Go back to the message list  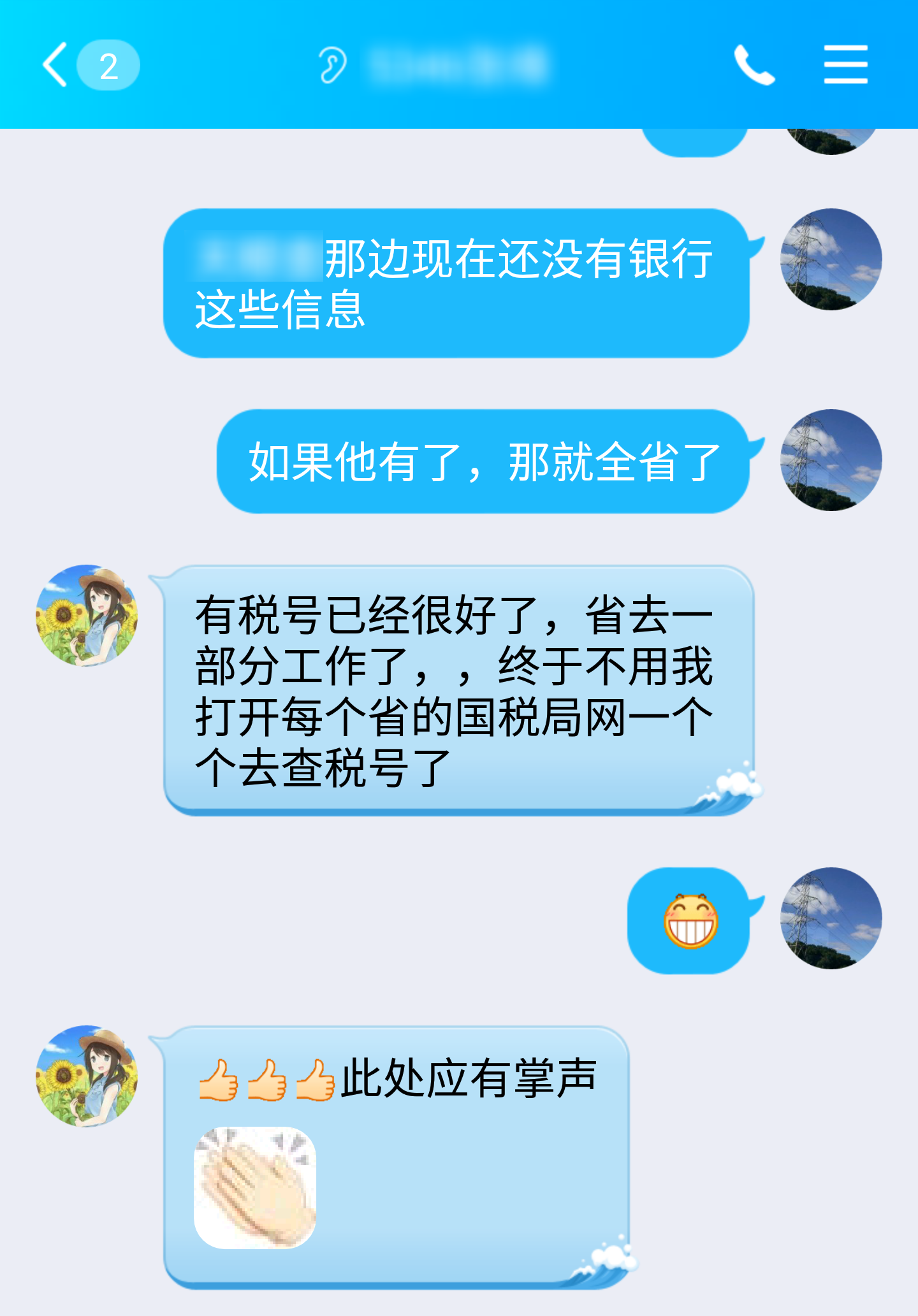point(56,65)
